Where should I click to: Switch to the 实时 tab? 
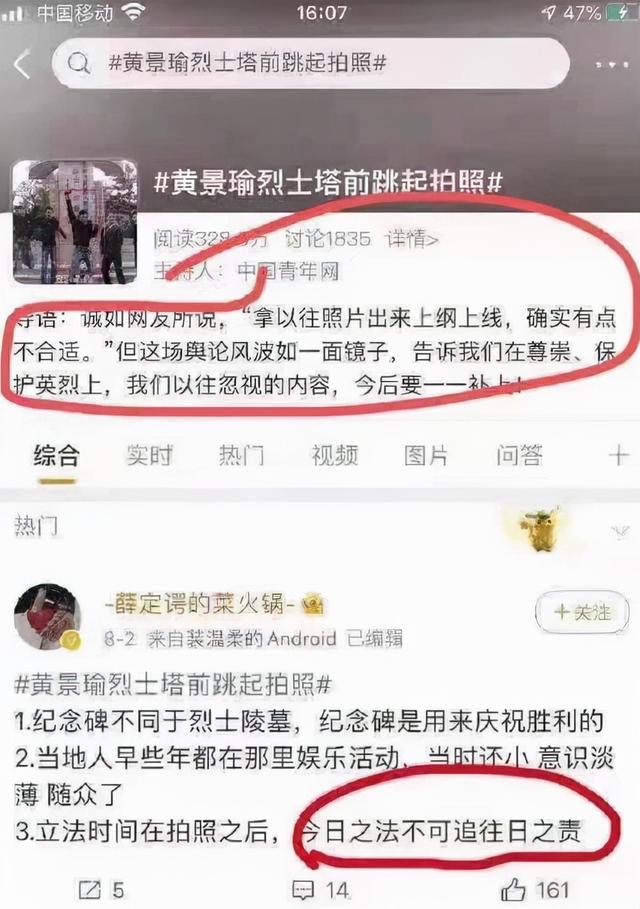(149, 456)
